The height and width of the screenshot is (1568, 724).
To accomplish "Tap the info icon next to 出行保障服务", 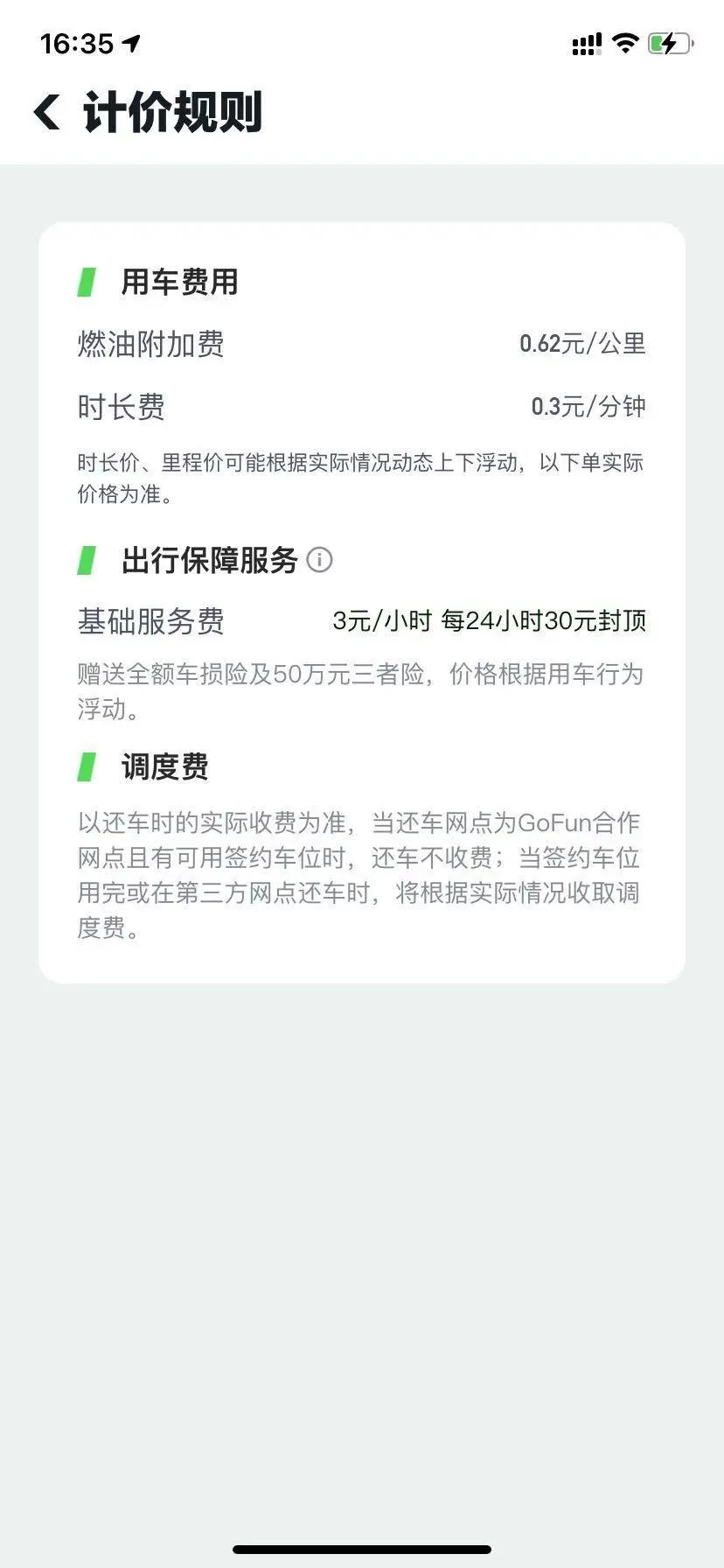I will (321, 559).
